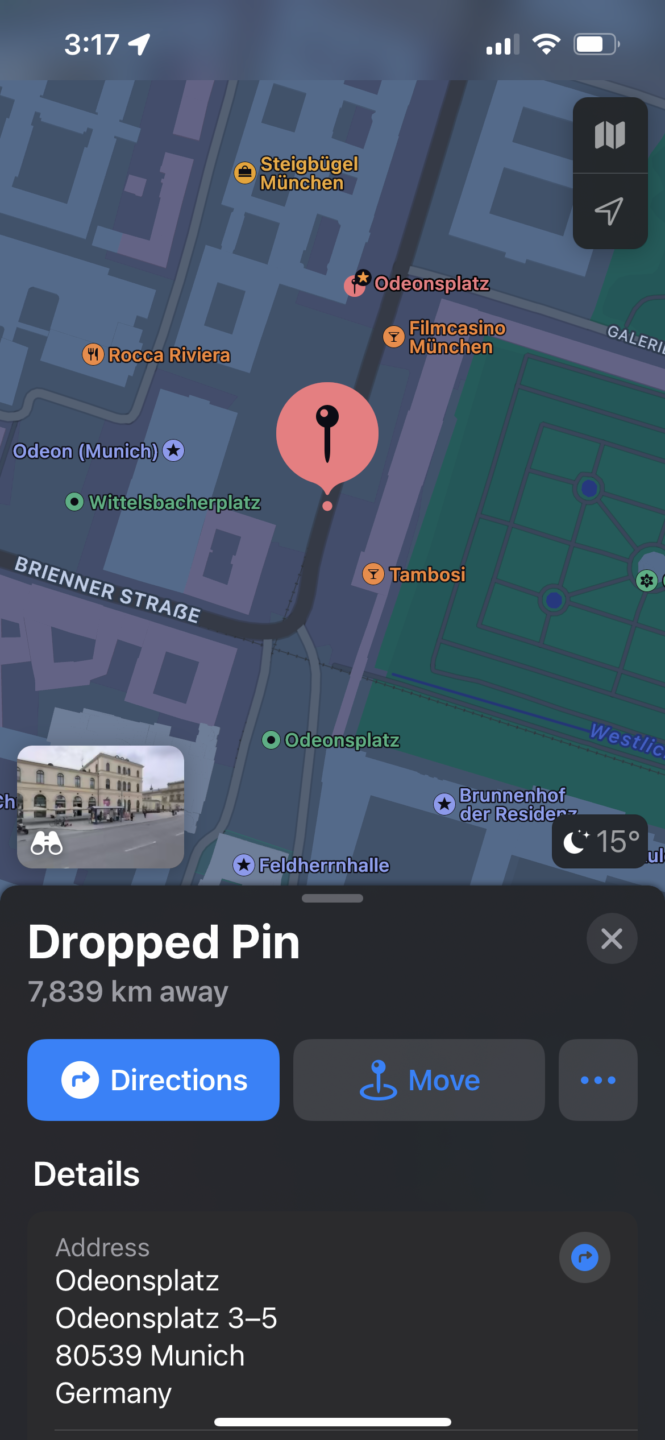Select Steigbügel München on the map
Image resolution: width=665 pixels, height=1440 pixels.
[245, 173]
